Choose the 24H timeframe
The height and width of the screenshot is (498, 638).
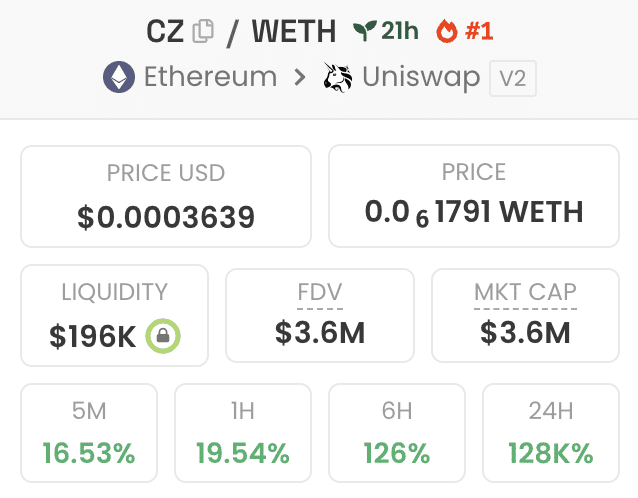pos(550,433)
